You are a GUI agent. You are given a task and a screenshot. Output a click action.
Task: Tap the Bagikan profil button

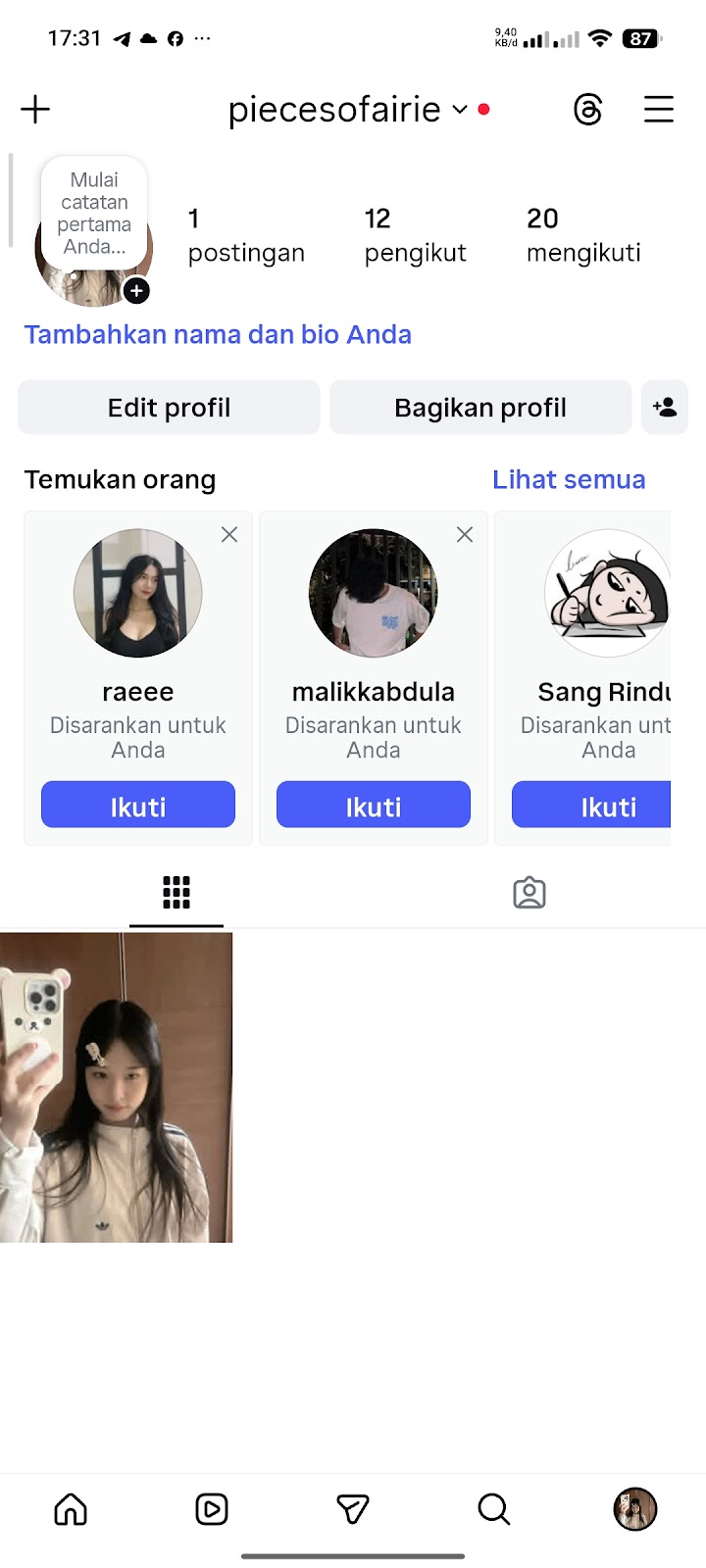(480, 408)
